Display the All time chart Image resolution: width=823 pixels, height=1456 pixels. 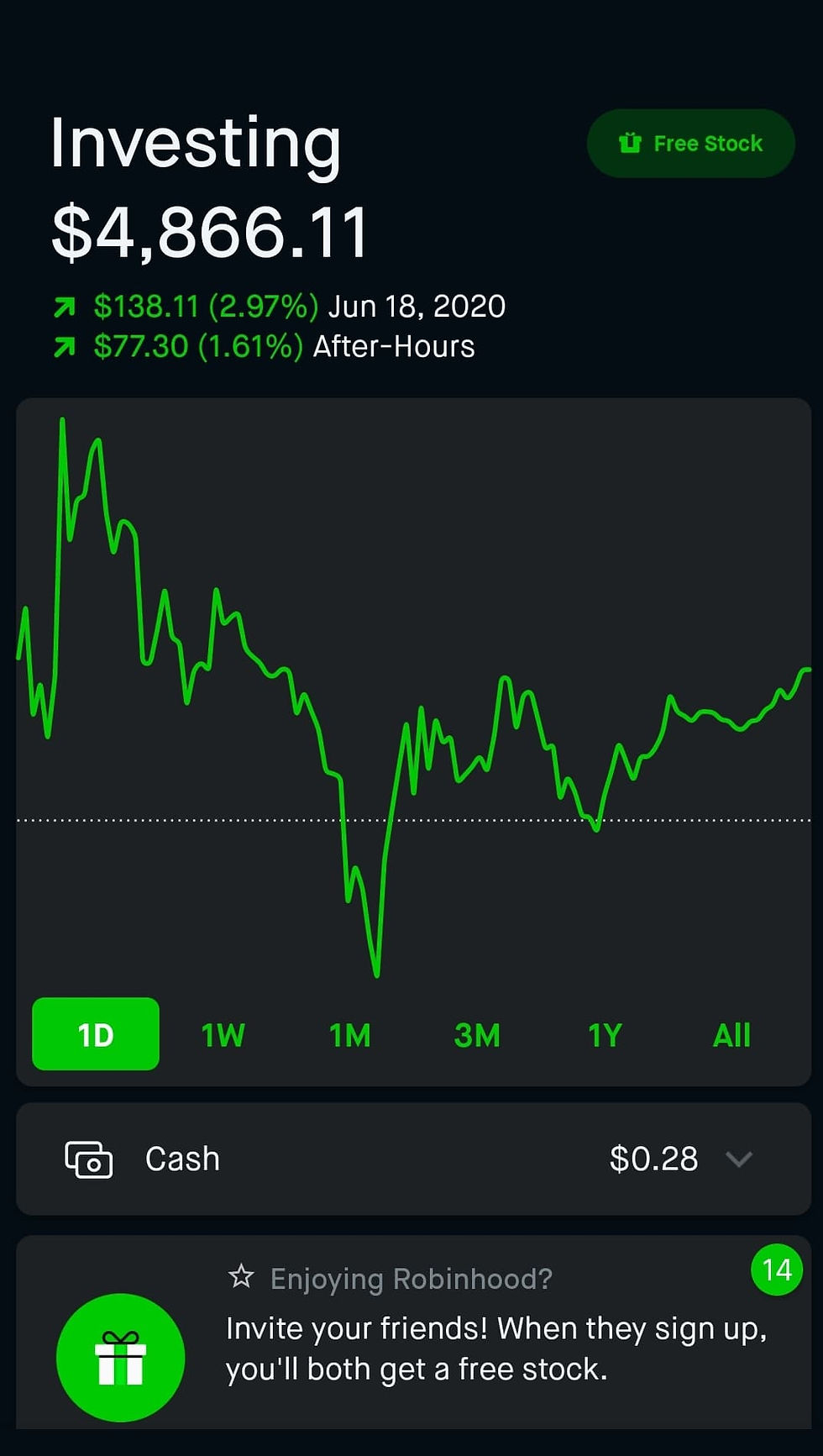click(731, 1035)
